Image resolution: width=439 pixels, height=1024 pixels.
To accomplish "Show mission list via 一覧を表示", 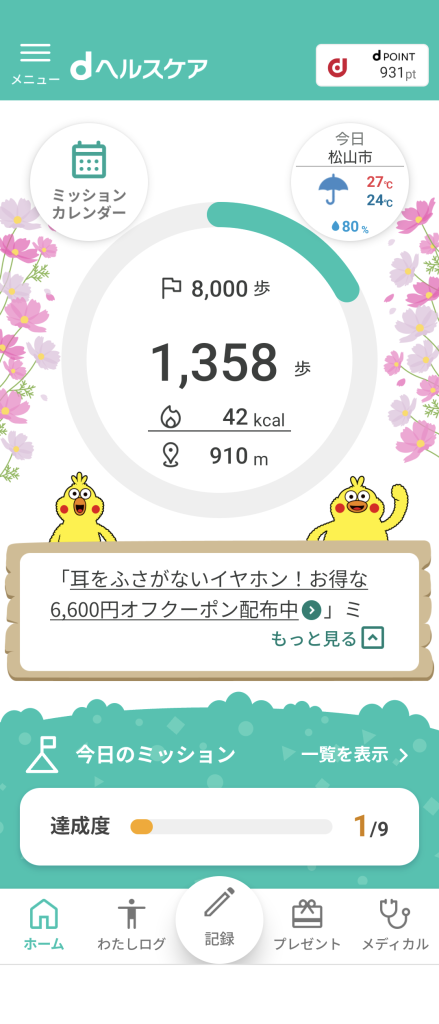I will [355, 755].
